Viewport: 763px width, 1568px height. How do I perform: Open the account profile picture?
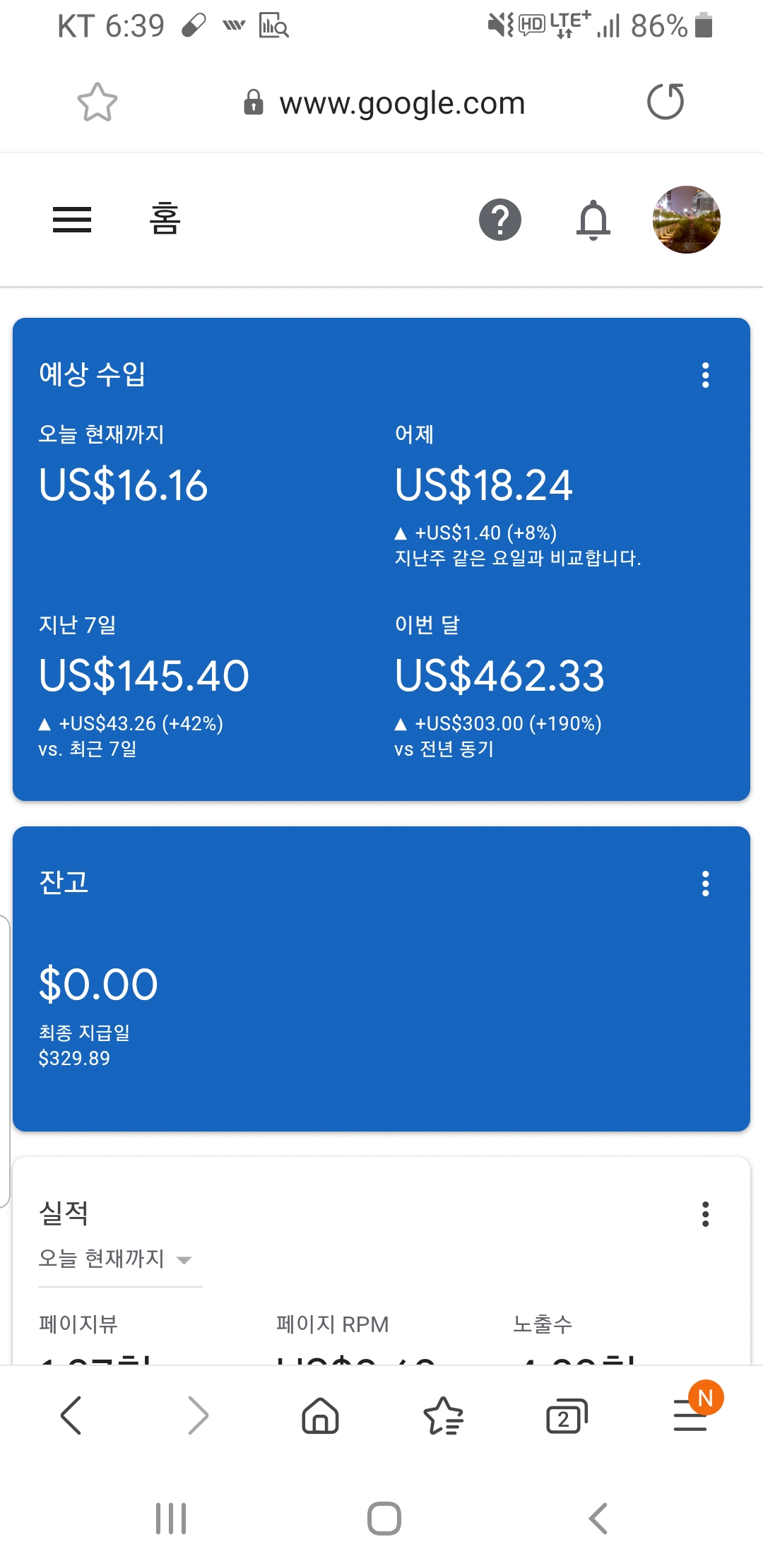tap(687, 220)
